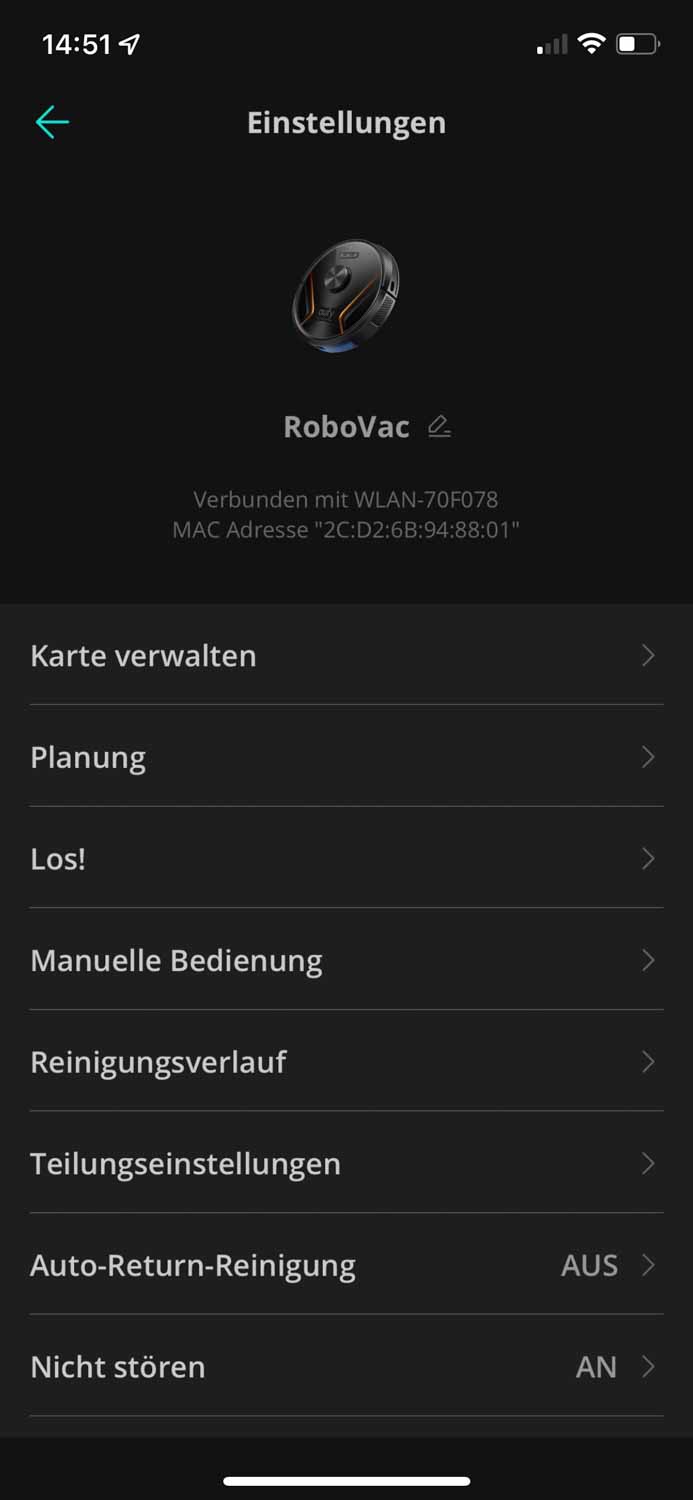This screenshot has height=1500, width=693.
Task: Open Nicht stören setting
Action: (x=346, y=1367)
